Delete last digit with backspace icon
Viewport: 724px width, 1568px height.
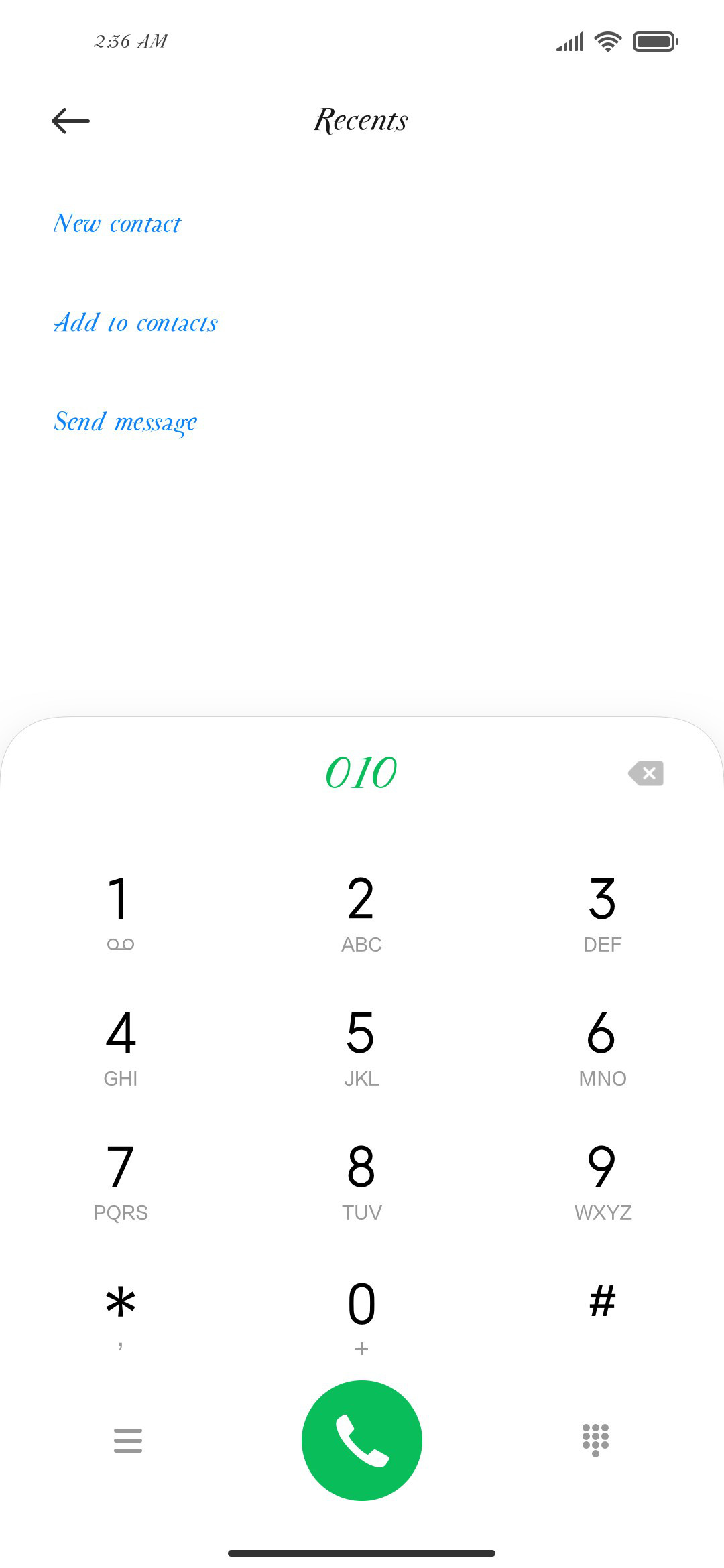pos(646,773)
